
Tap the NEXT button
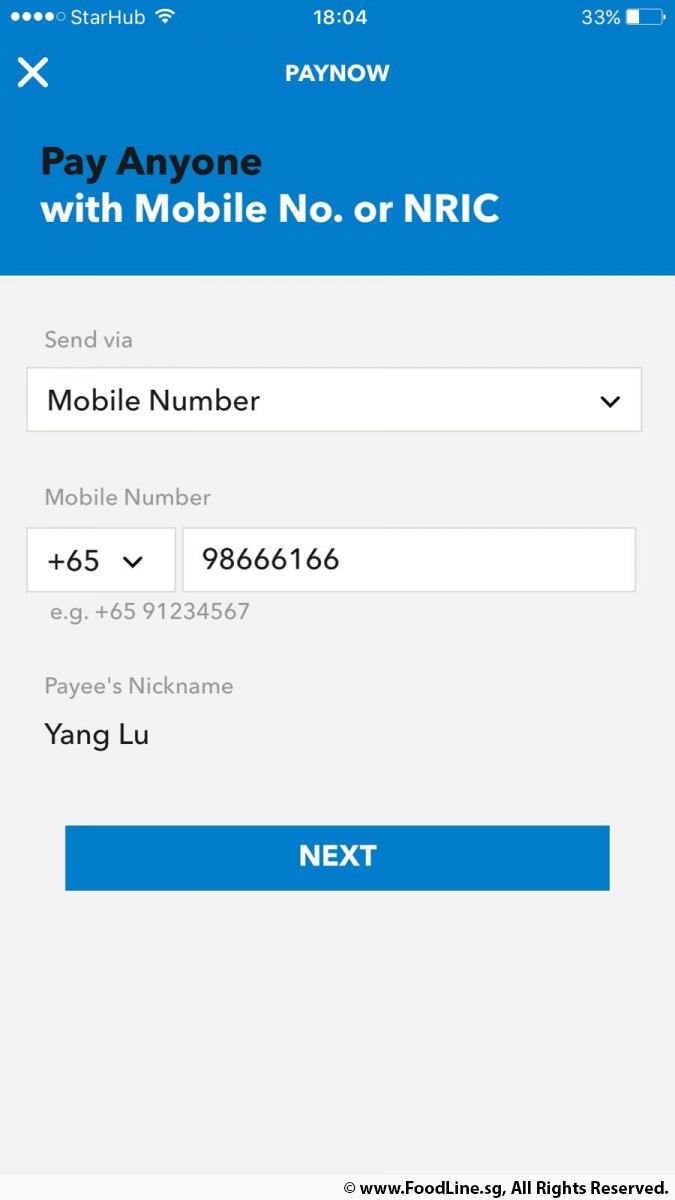337,857
